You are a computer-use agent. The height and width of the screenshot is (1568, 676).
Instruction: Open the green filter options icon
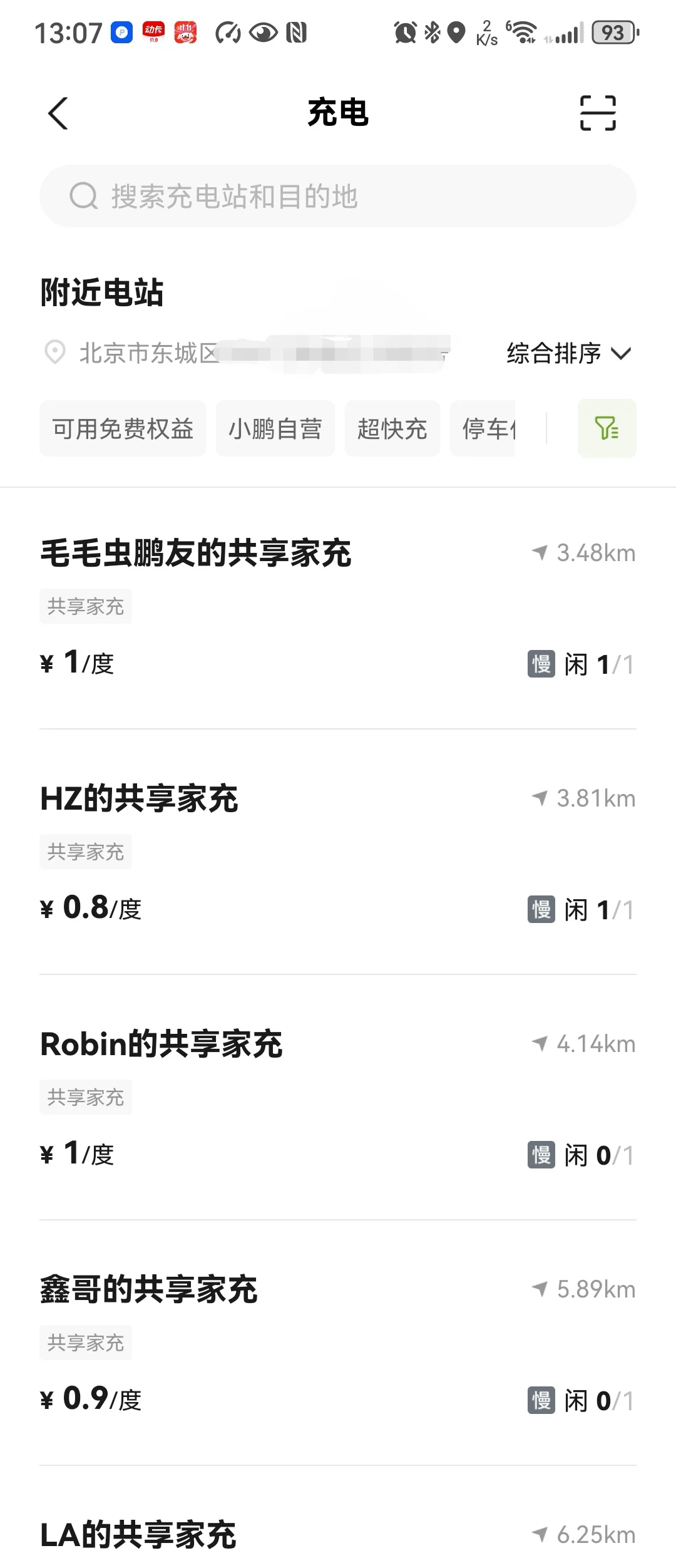coord(607,429)
